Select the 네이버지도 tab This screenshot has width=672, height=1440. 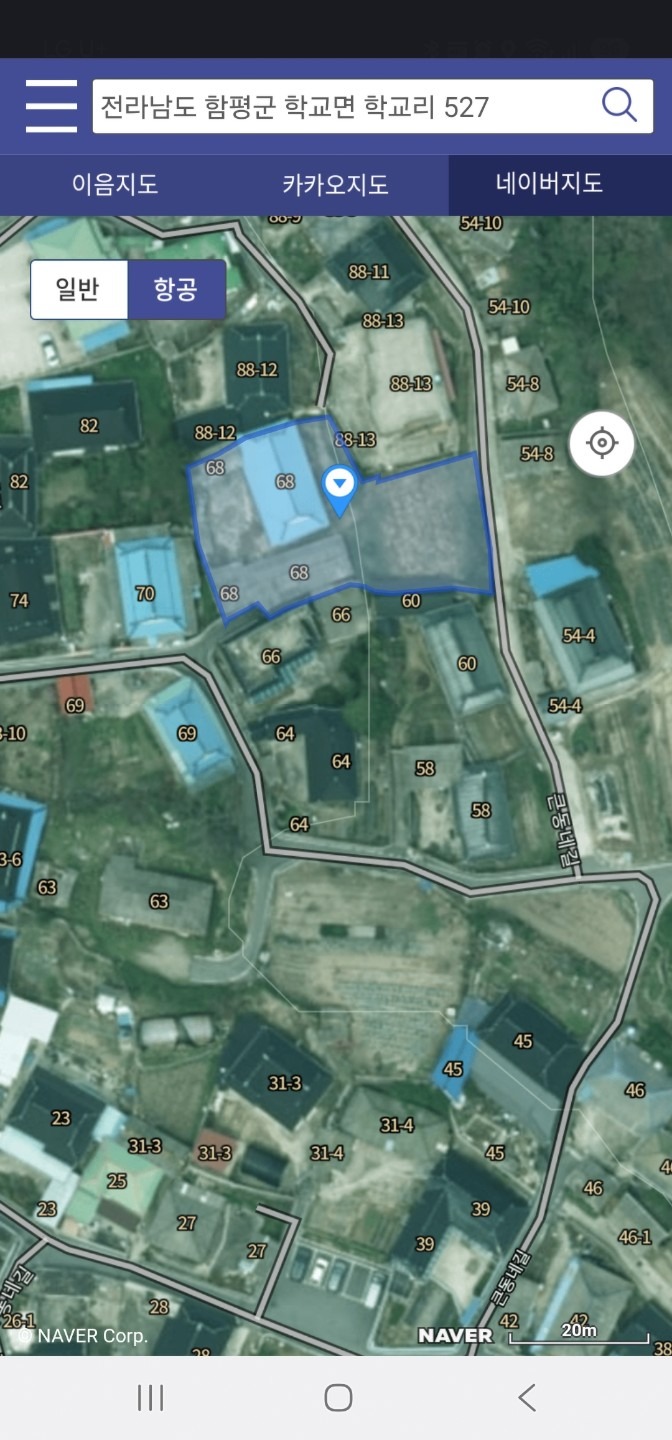[x=550, y=184]
